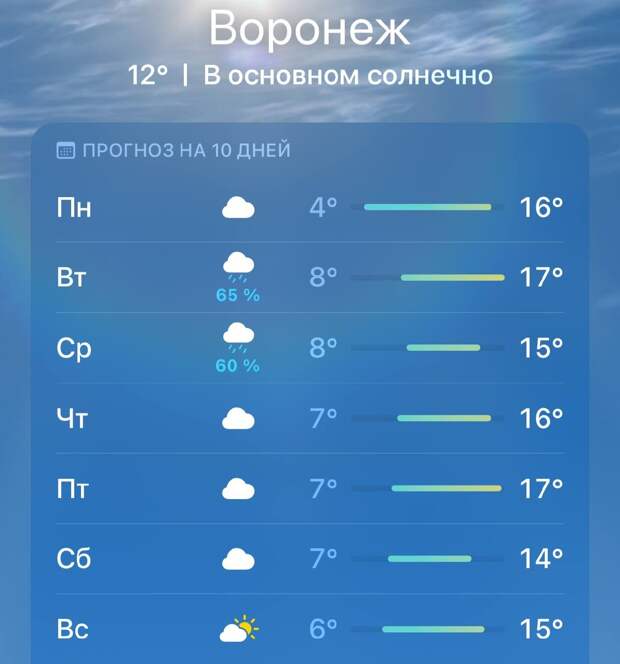Open Monday (Пн) forecast details
Viewport: 620px width, 664px height.
click(x=310, y=208)
